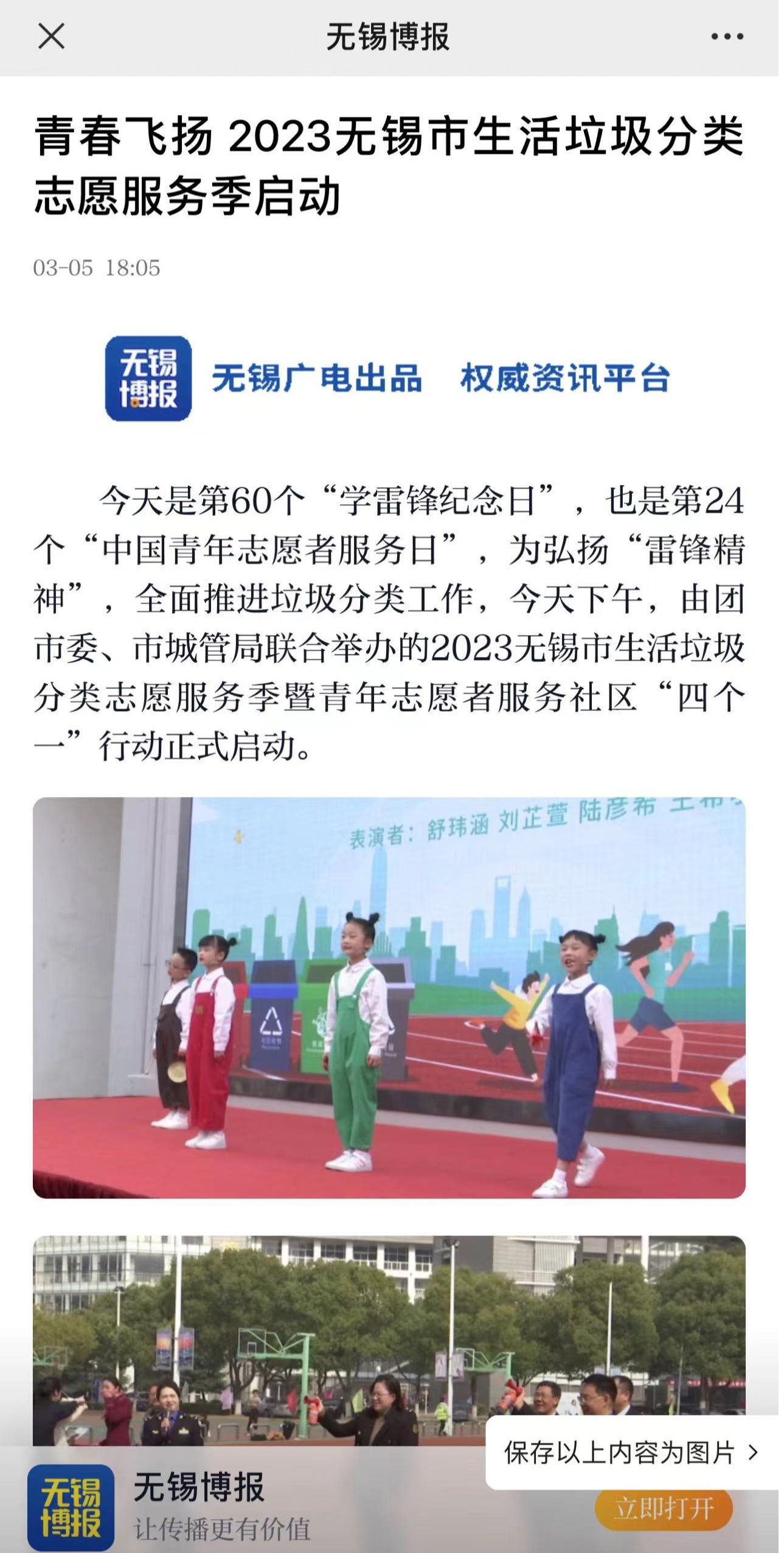Viewport: 784px width, 1553px height.
Task: Tap 保存以上内容为图片 to save as image
Action: tap(631, 1453)
